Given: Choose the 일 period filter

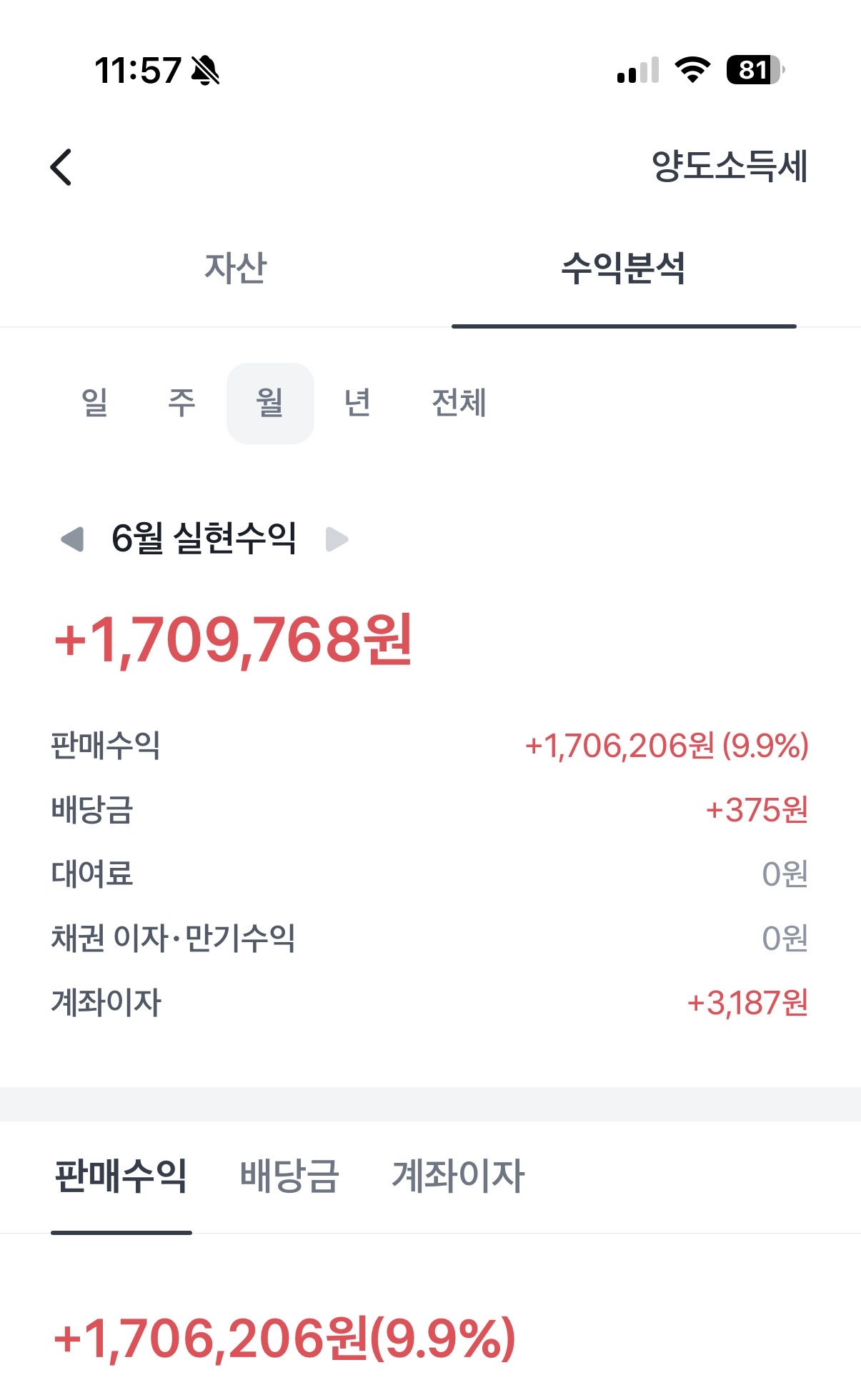Looking at the screenshot, I should click(95, 403).
